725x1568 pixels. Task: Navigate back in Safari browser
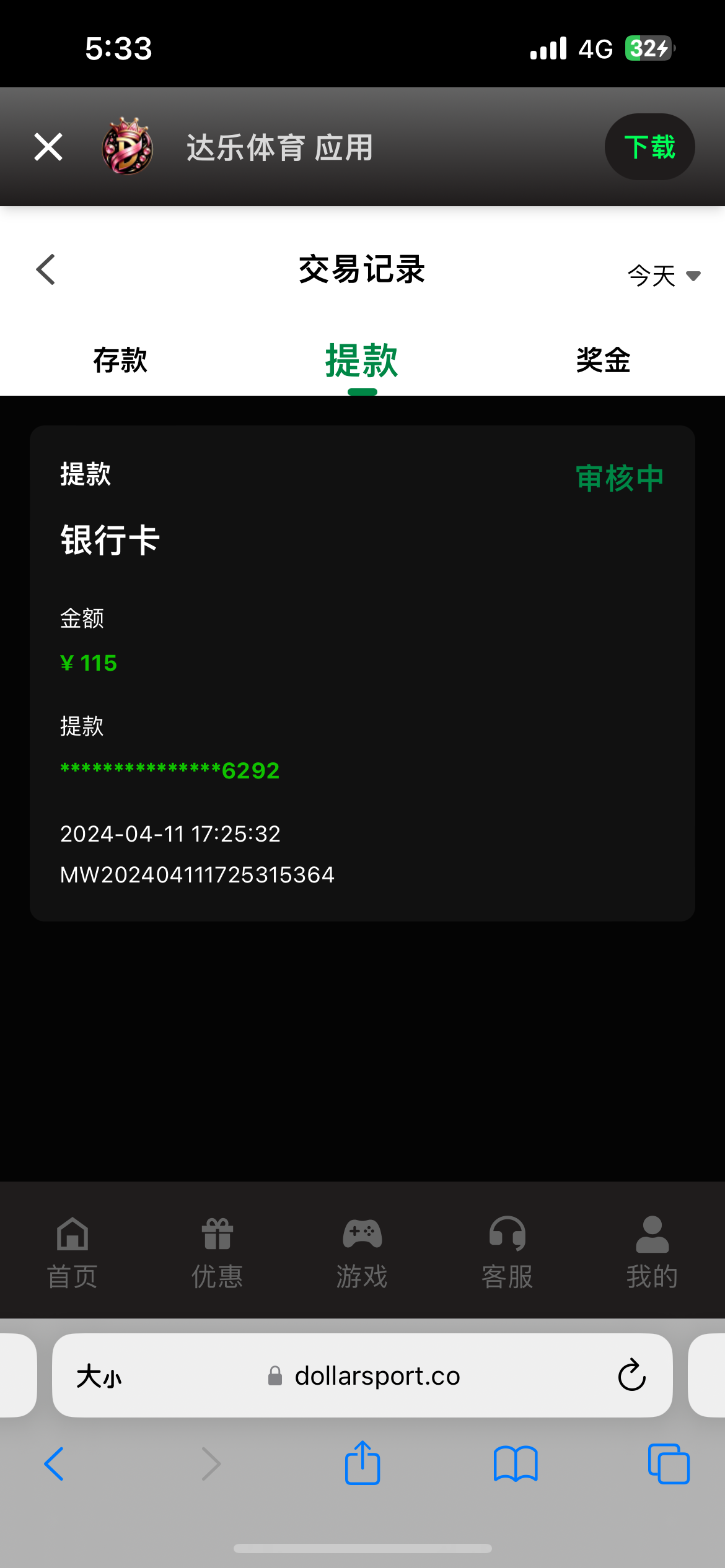point(55,1464)
